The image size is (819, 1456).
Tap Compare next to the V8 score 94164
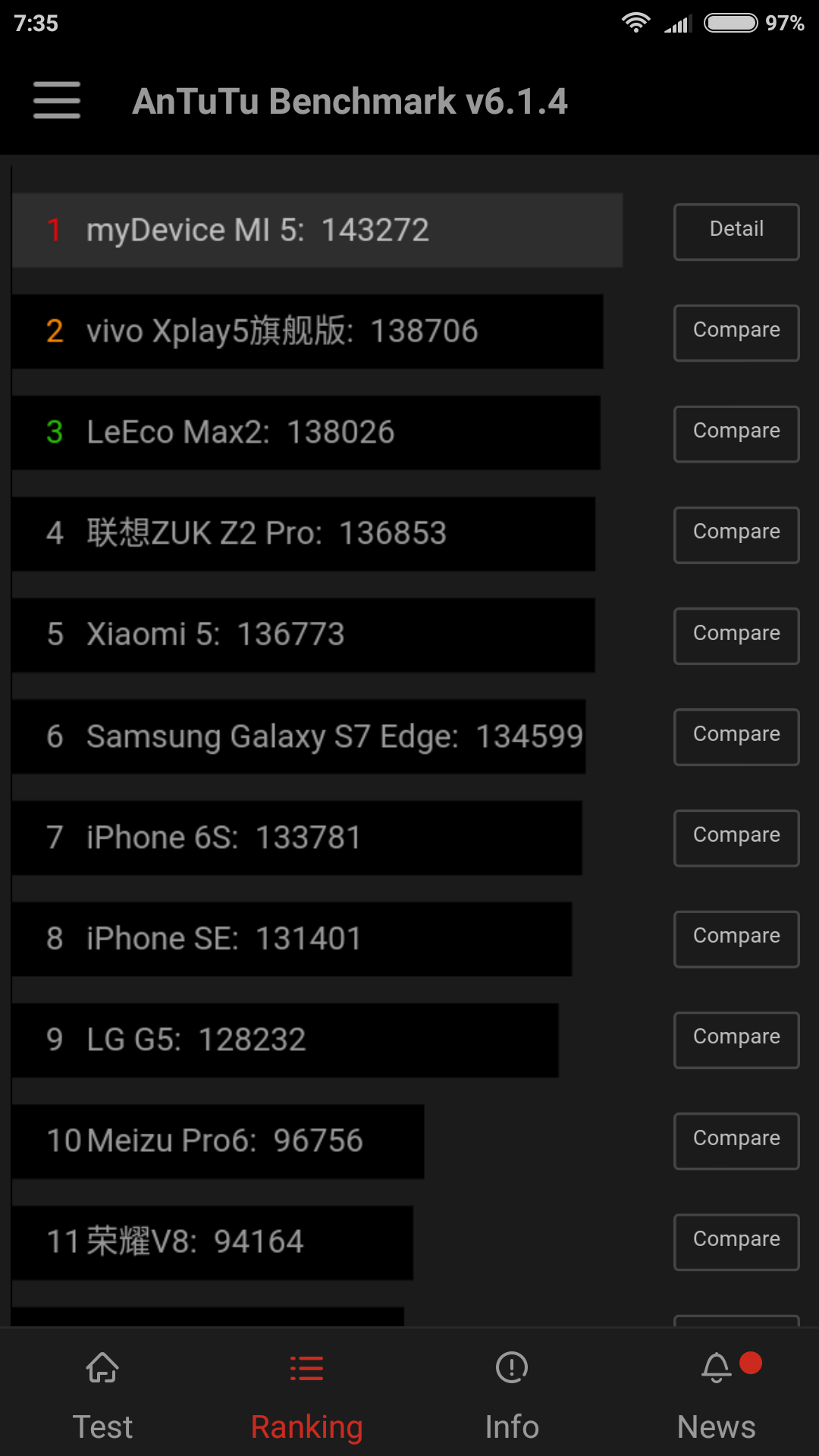tap(736, 1241)
